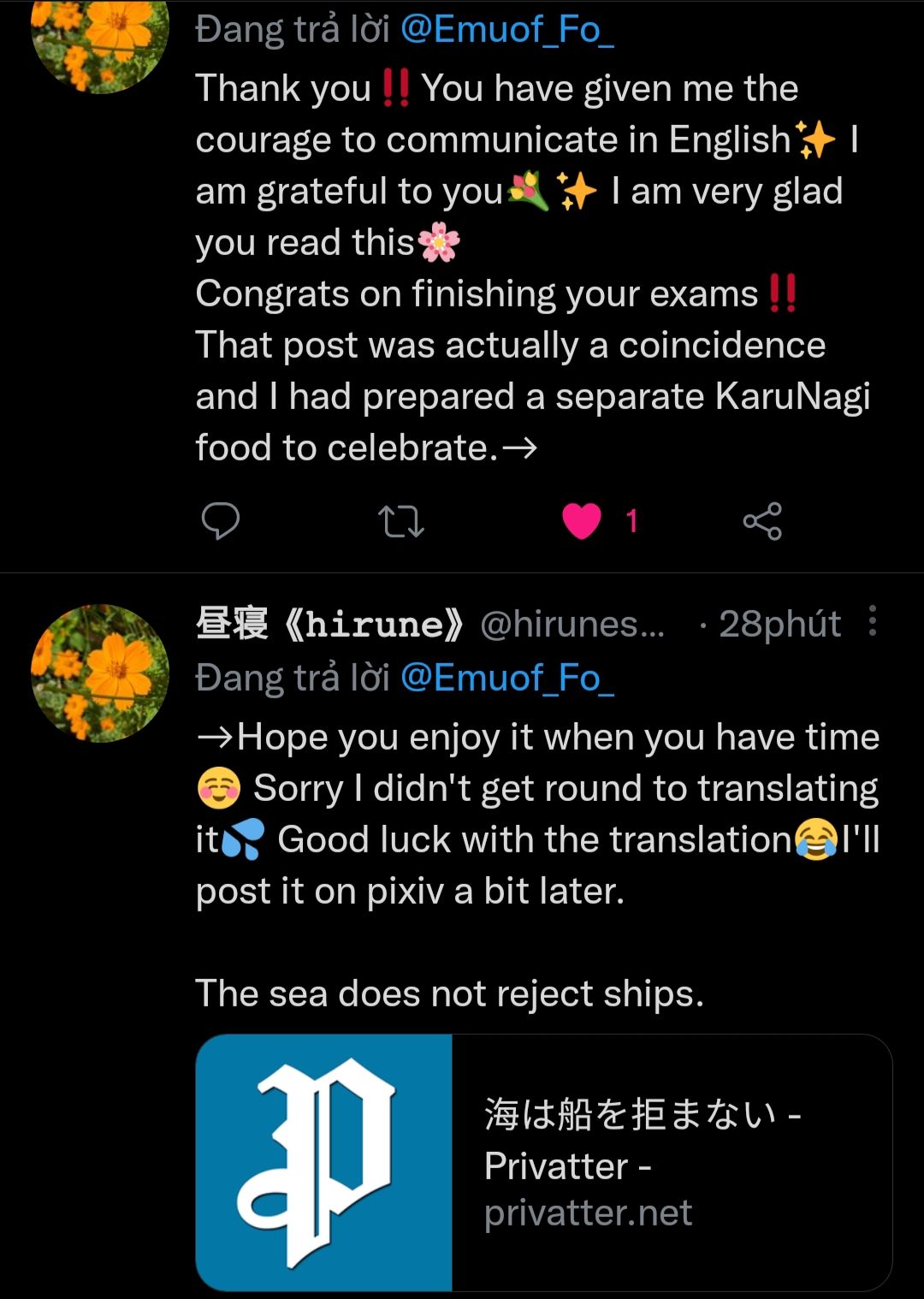Open overflow menu on 28phút tweet
This screenshot has width=924, height=1299.
pyautogui.click(x=872, y=621)
